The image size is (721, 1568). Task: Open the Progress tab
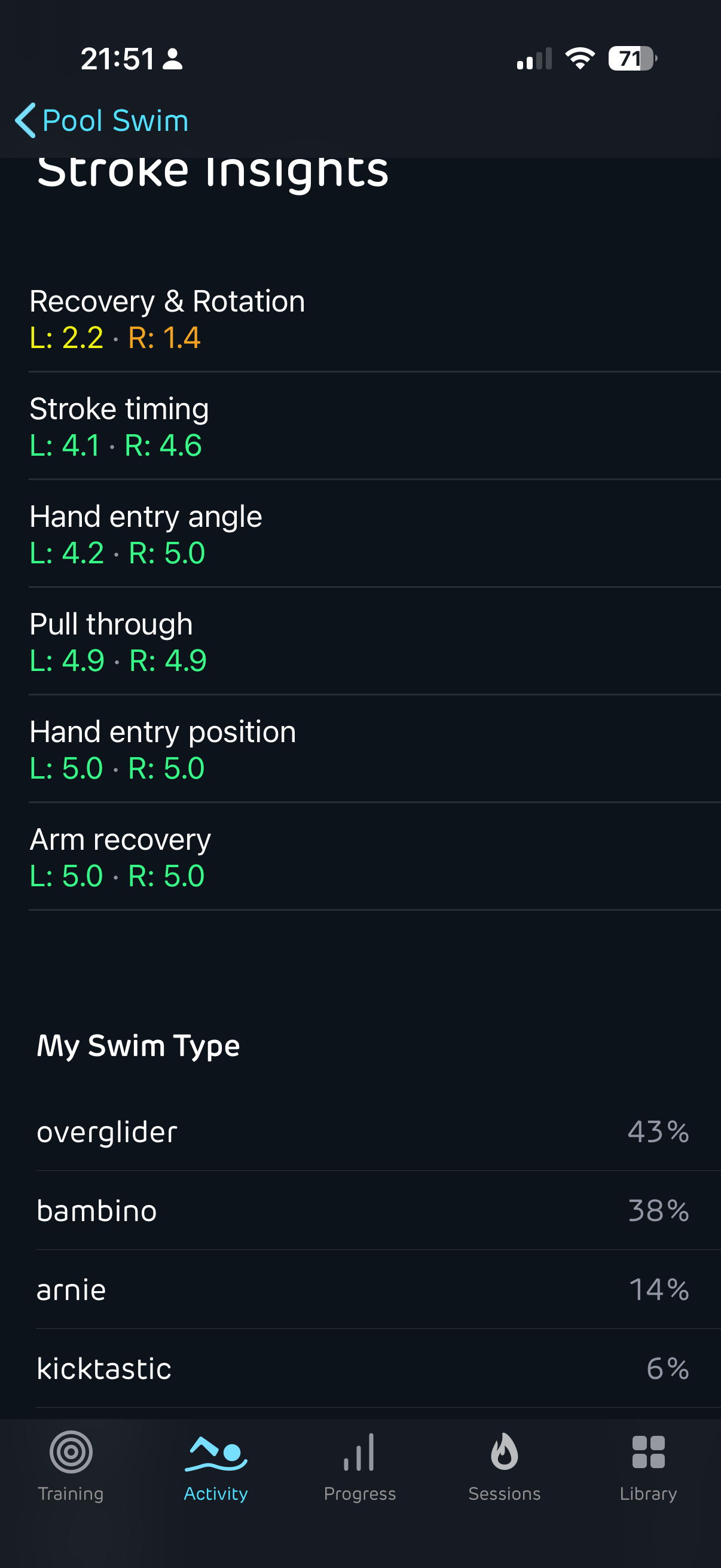click(359, 1466)
